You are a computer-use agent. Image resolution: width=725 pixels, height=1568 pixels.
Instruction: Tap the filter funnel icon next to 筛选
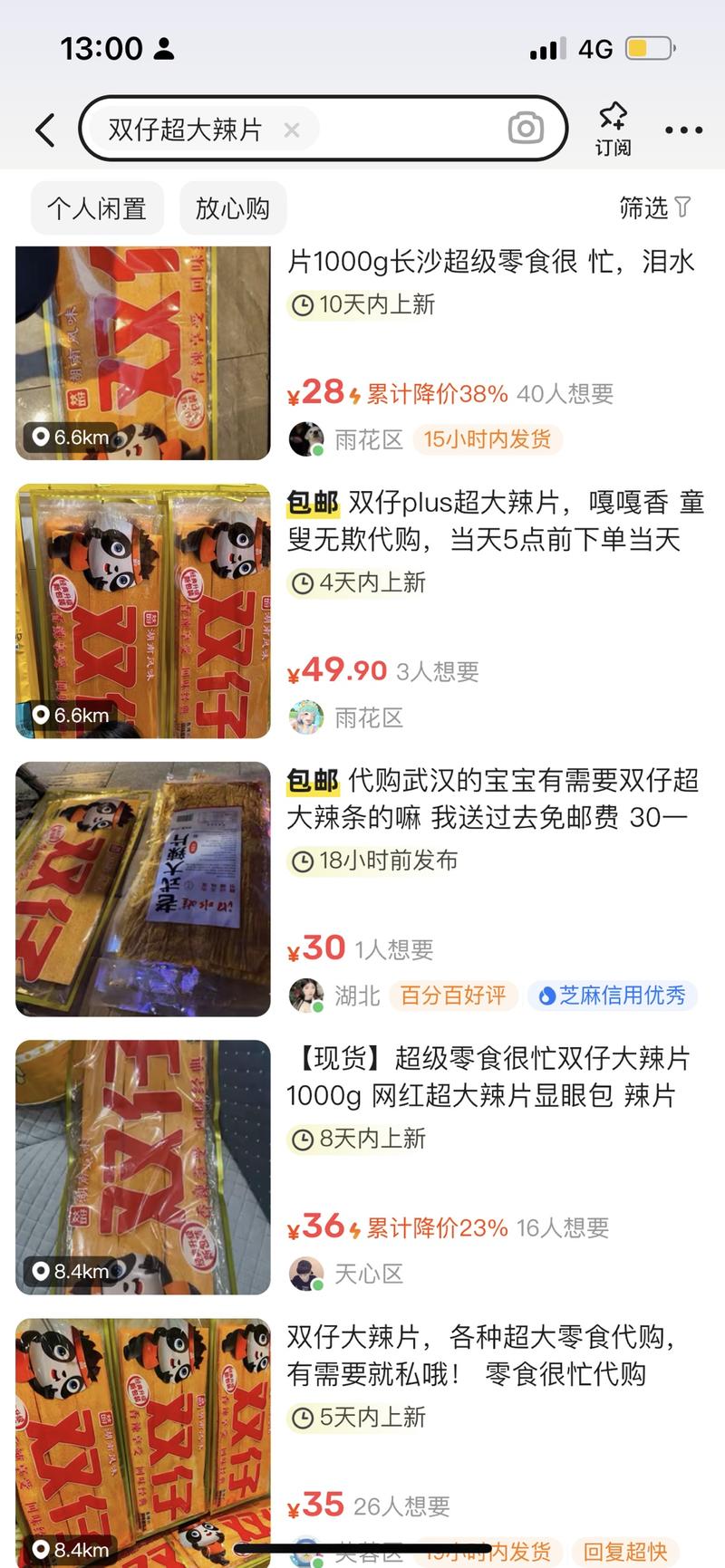[681, 208]
